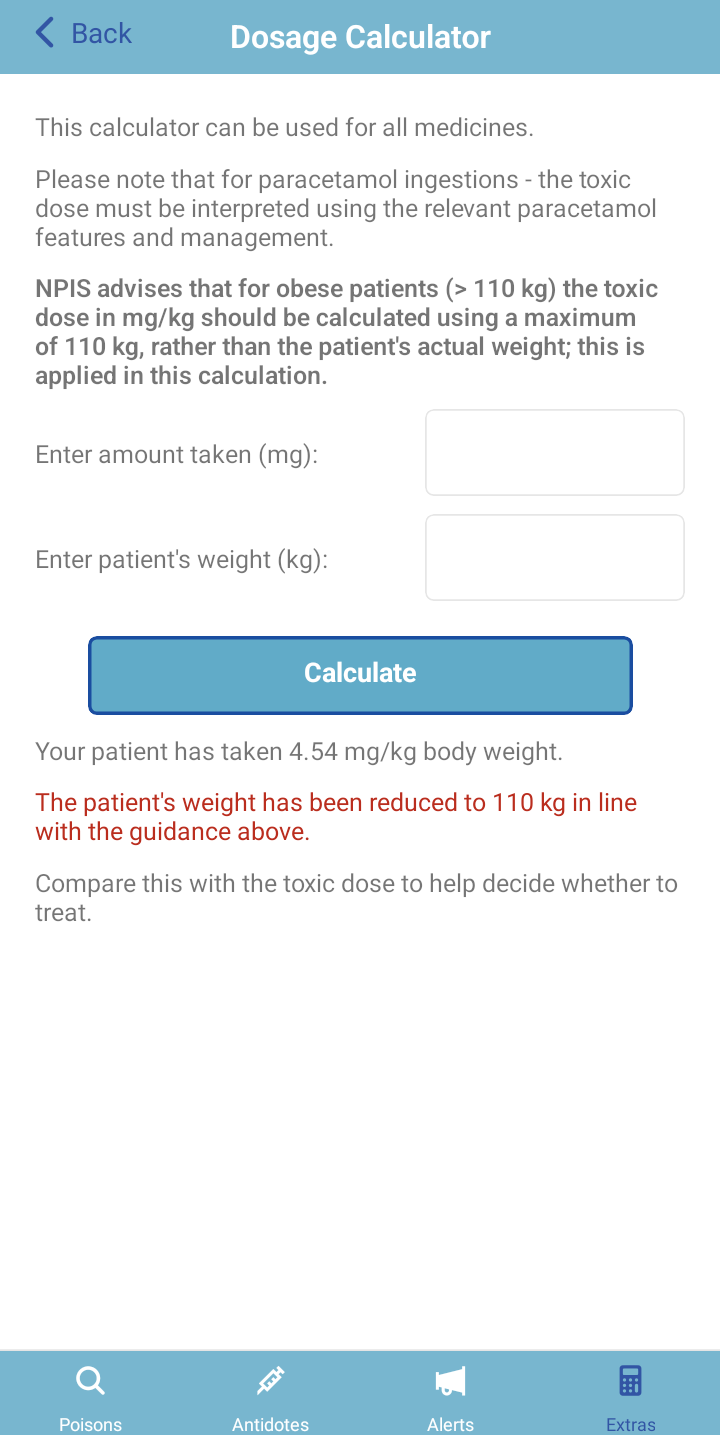Screen dimensions: 720x1435
Task: Tap the Dosage Calculator title
Action: 360,36
